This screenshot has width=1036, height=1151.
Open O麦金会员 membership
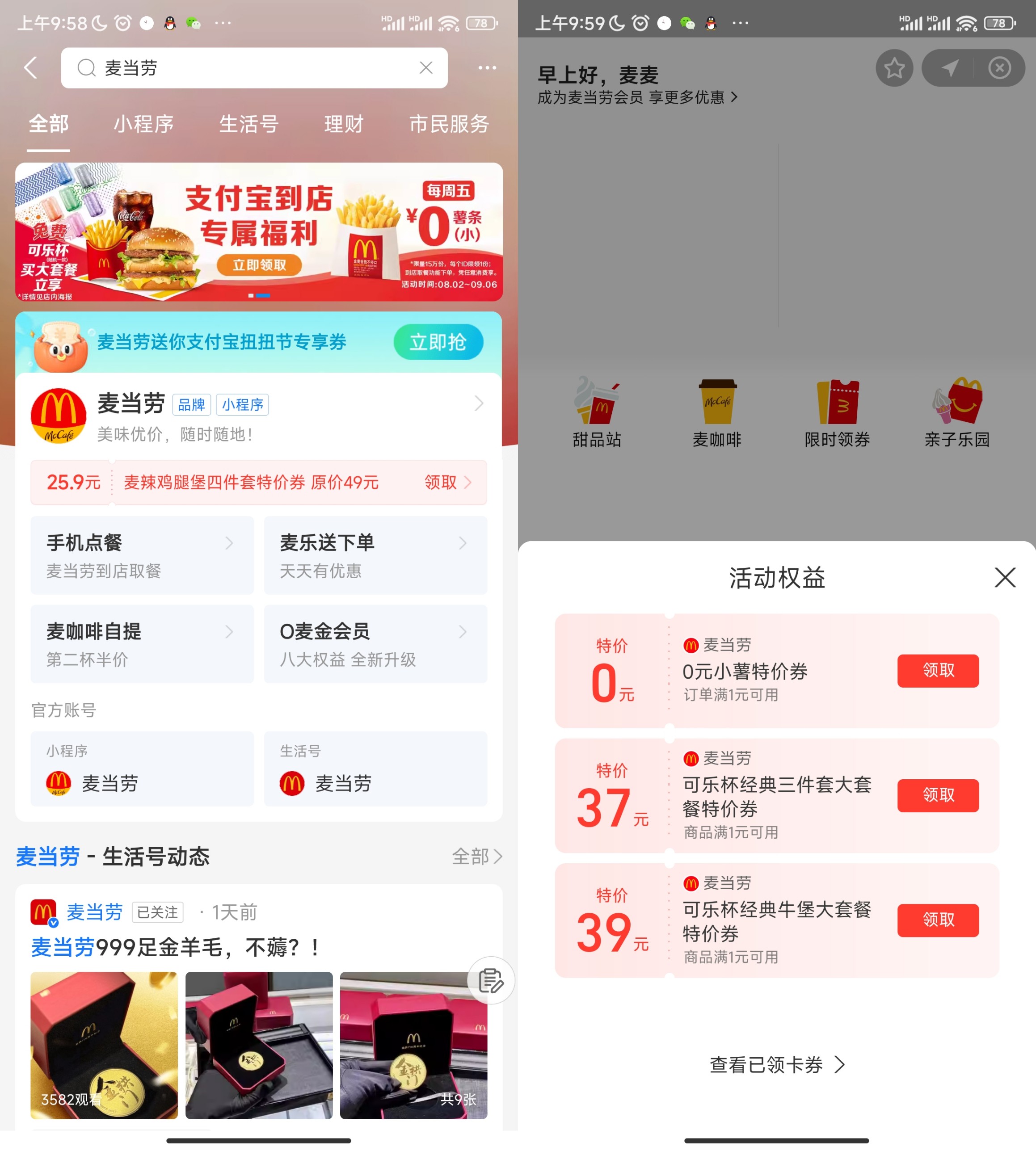[x=375, y=643]
